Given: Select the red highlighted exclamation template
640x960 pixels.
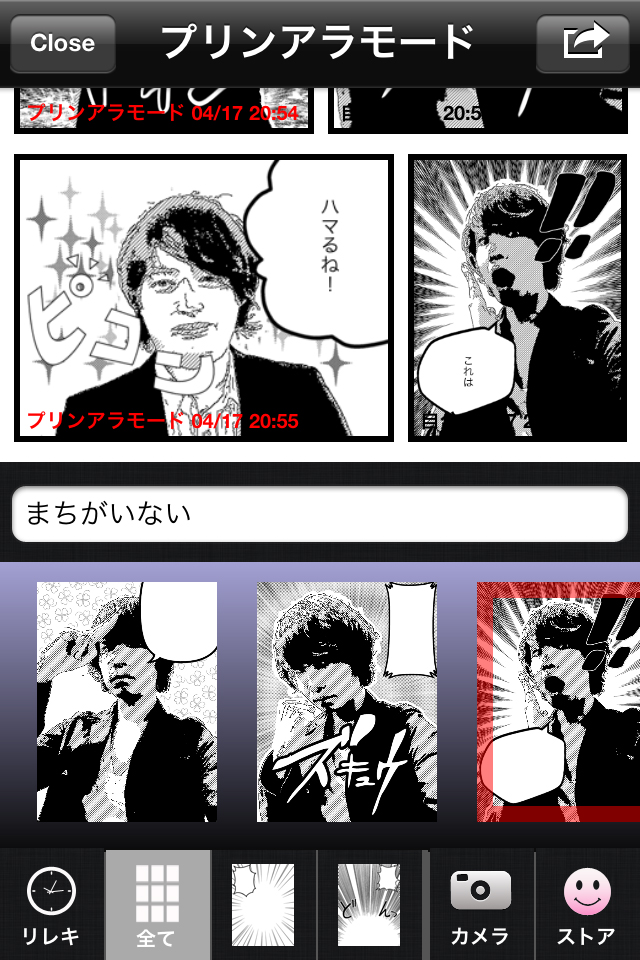Looking at the screenshot, I should coord(558,701).
